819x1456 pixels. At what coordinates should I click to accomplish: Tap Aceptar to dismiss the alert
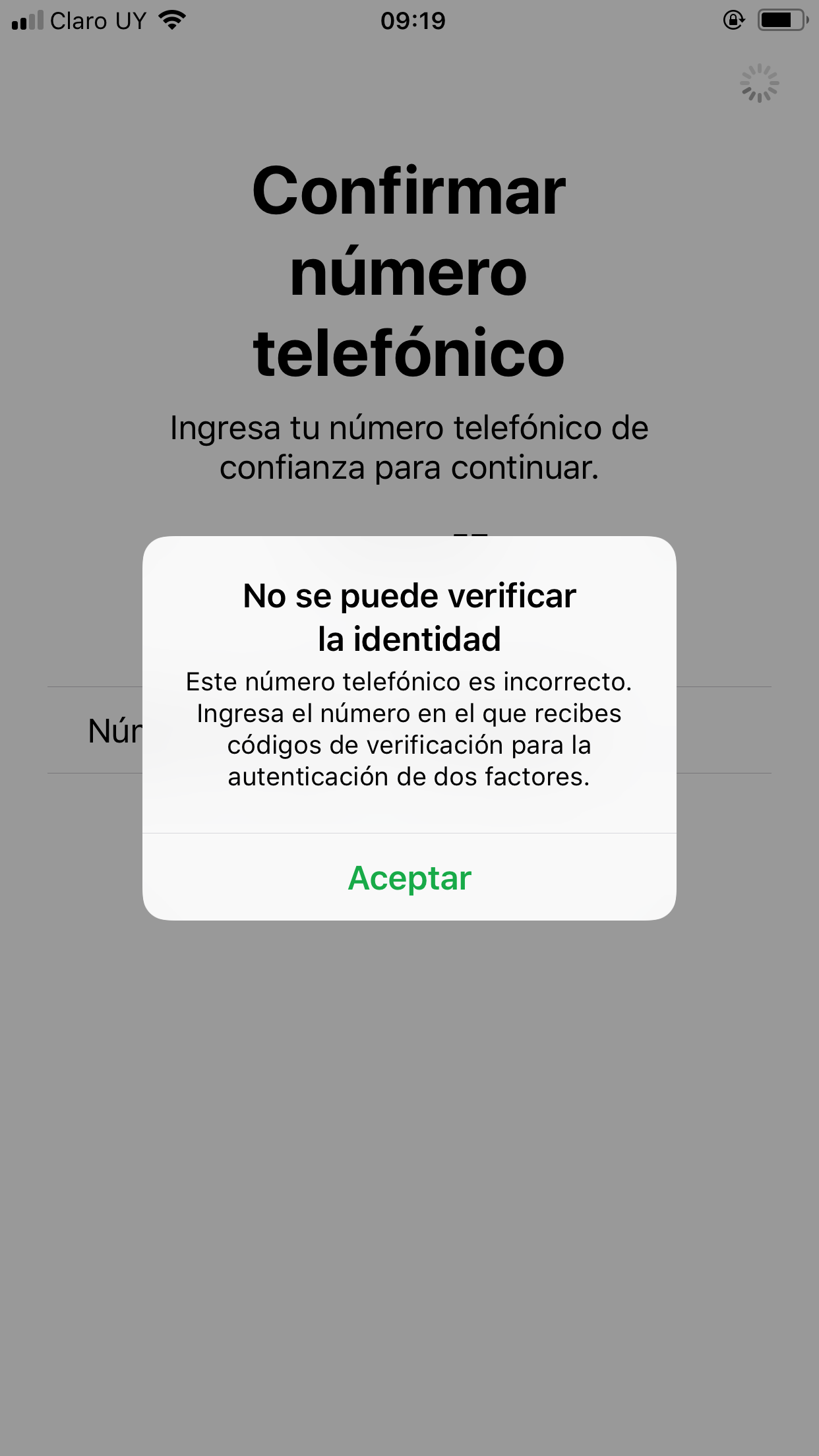409,878
